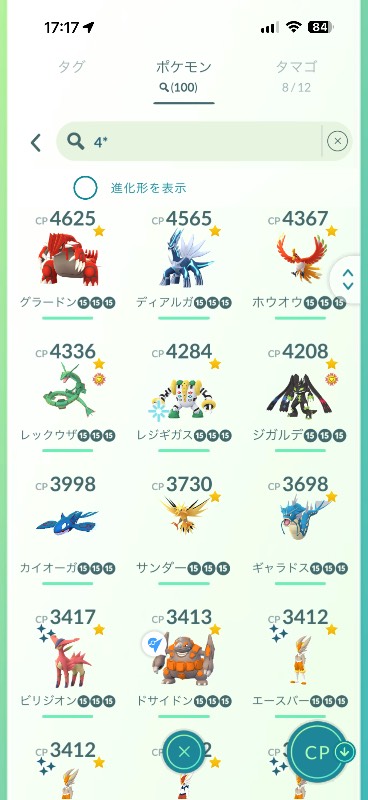
Task: Go back with the left arrow
Action: pyautogui.click(x=36, y=143)
